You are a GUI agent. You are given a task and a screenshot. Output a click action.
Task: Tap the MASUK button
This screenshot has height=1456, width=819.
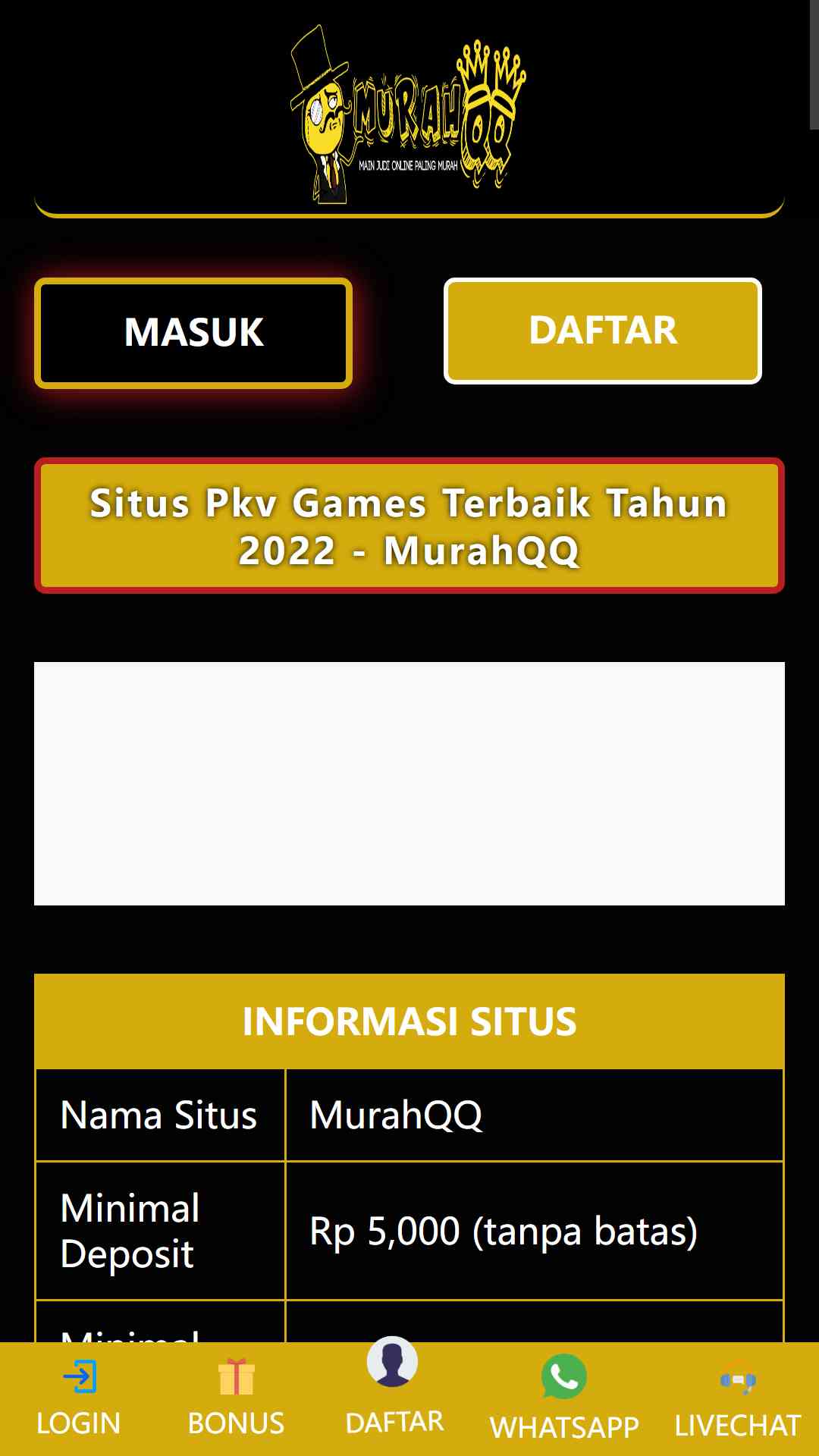tap(193, 333)
